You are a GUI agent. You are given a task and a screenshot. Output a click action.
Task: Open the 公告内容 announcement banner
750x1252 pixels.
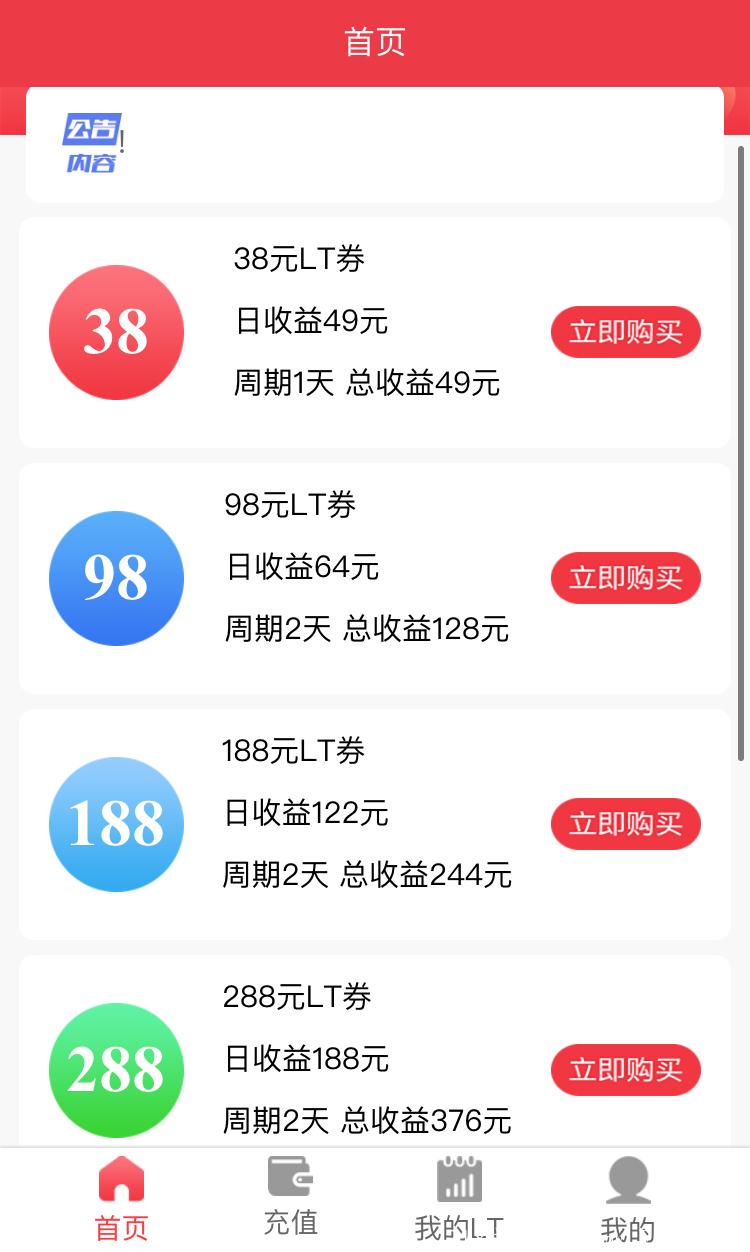tap(374, 144)
